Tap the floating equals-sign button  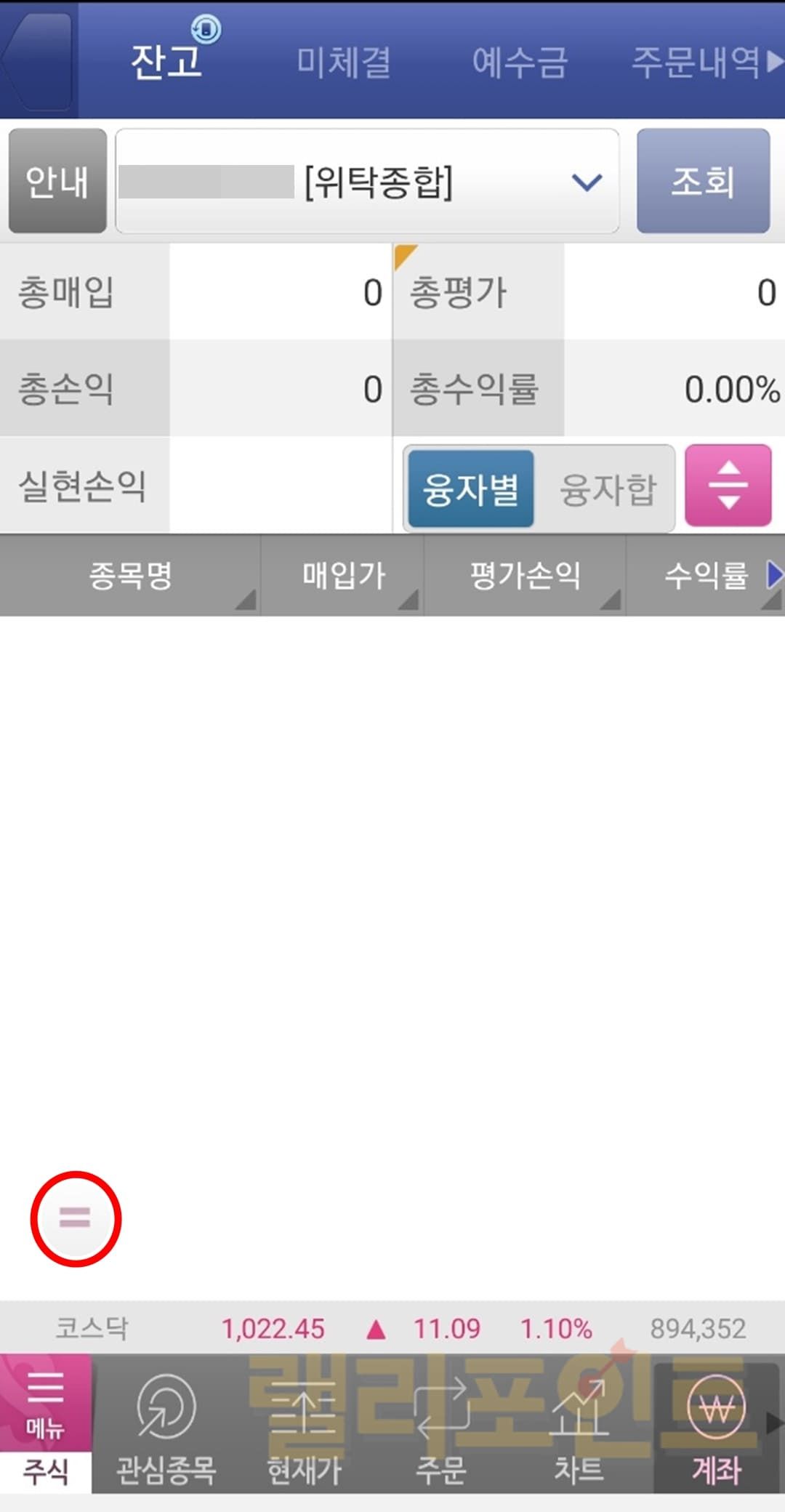coord(76,1218)
